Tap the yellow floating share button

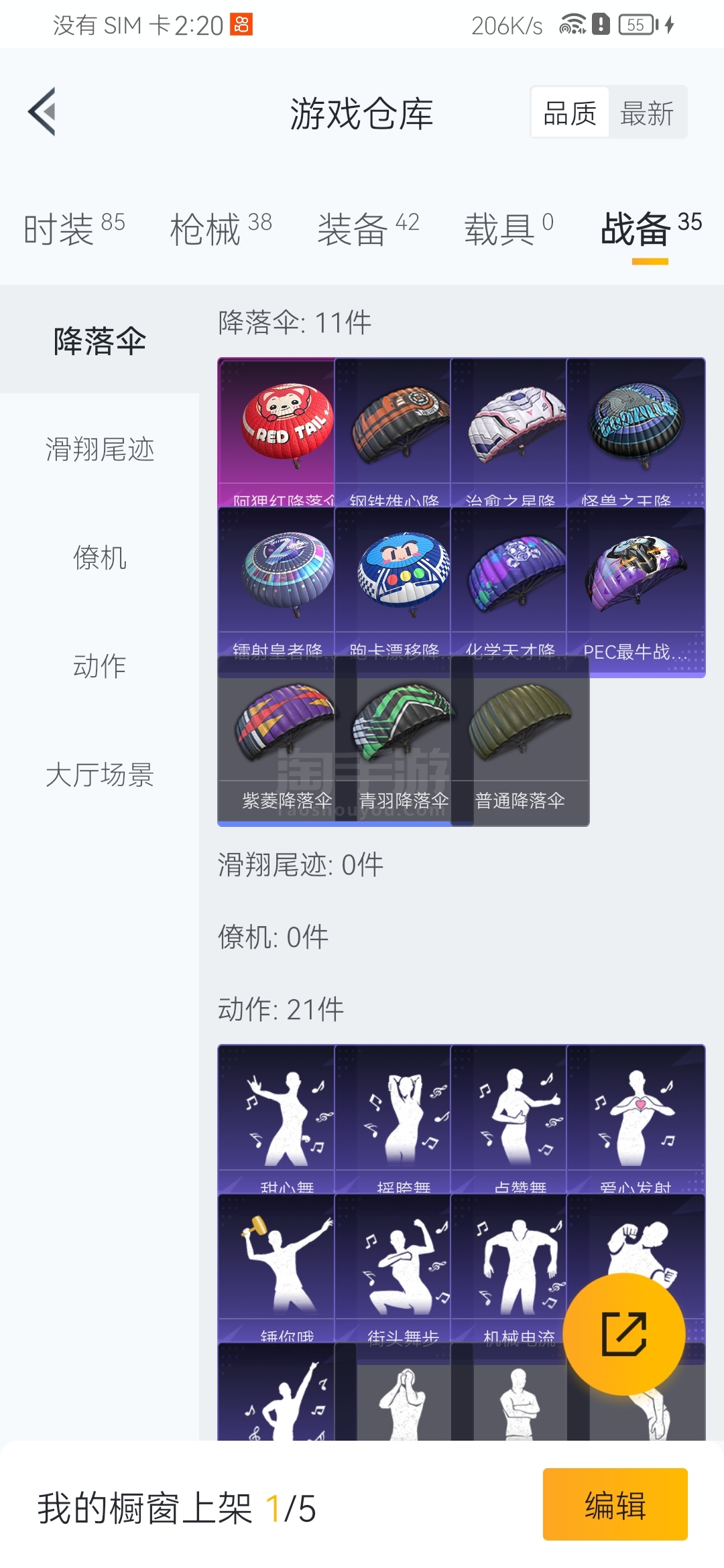coord(624,1334)
